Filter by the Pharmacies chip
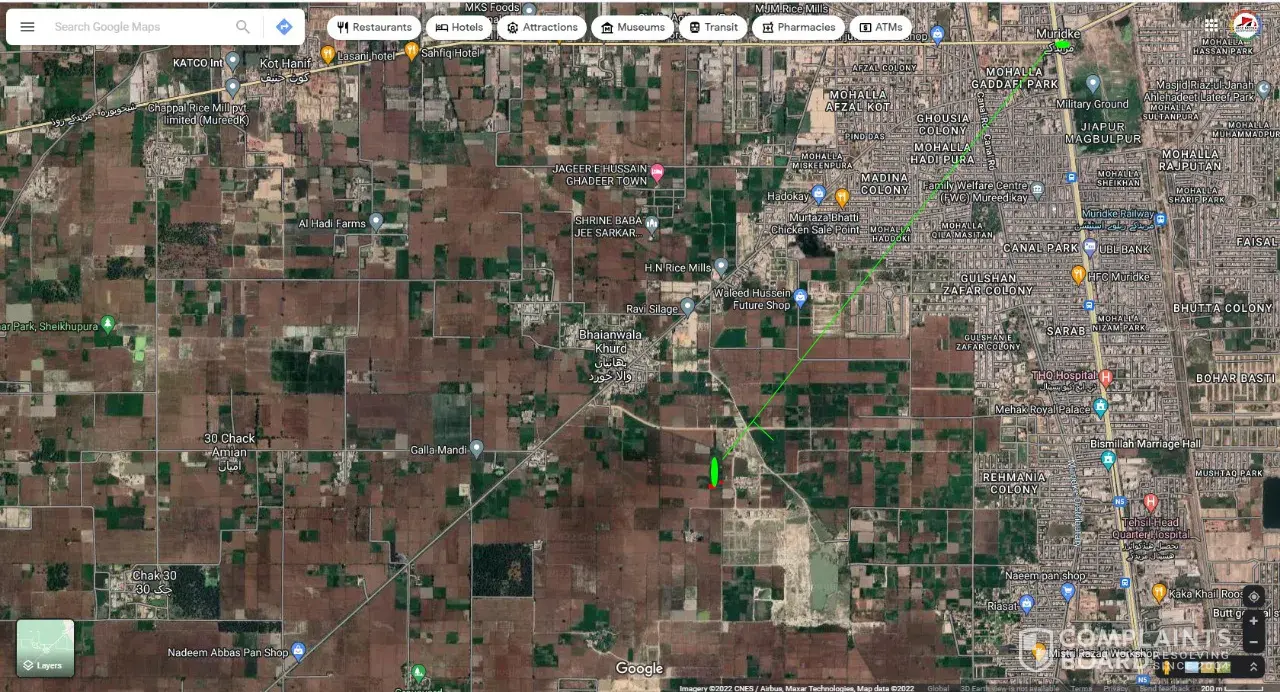The height and width of the screenshot is (692, 1280). (x=798, y=27)
